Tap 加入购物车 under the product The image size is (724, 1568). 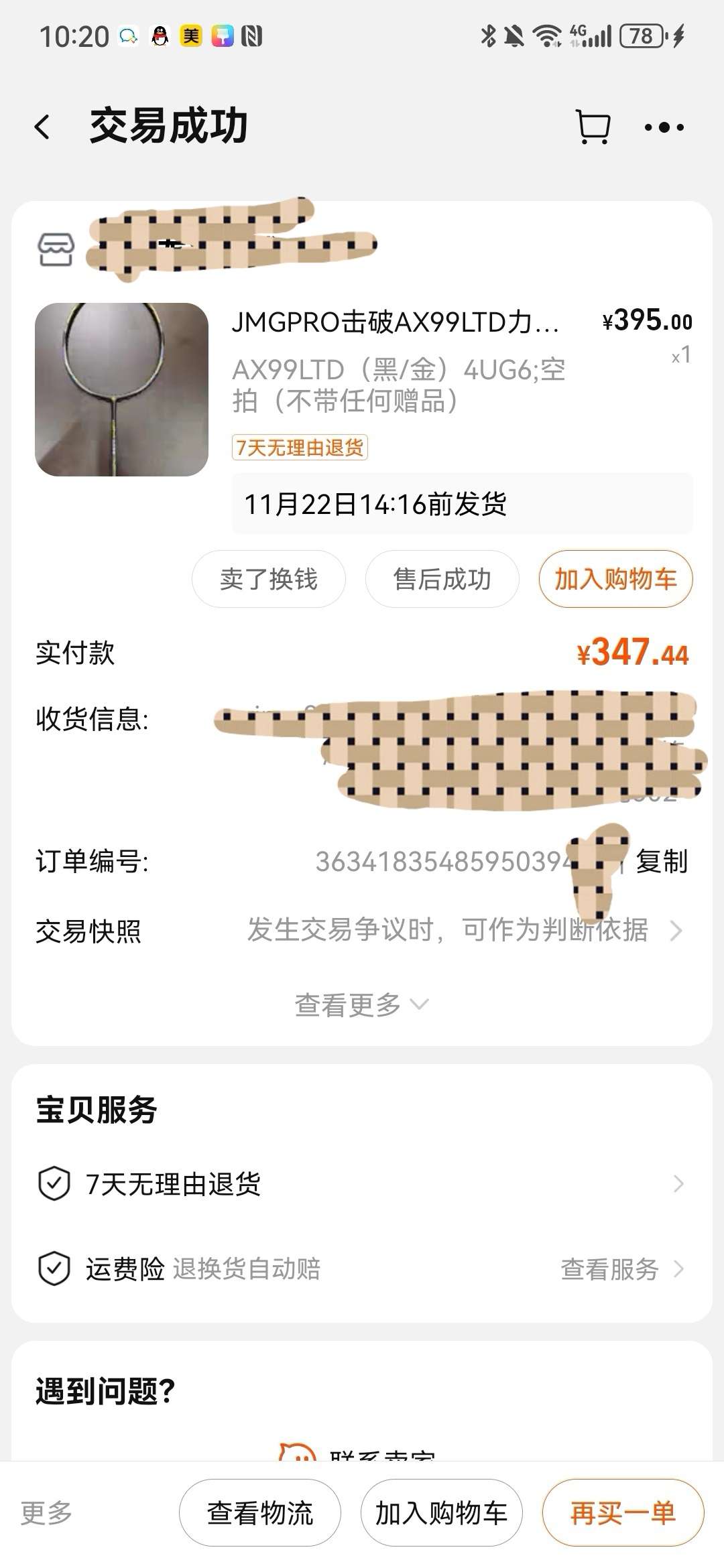point(615,579)
